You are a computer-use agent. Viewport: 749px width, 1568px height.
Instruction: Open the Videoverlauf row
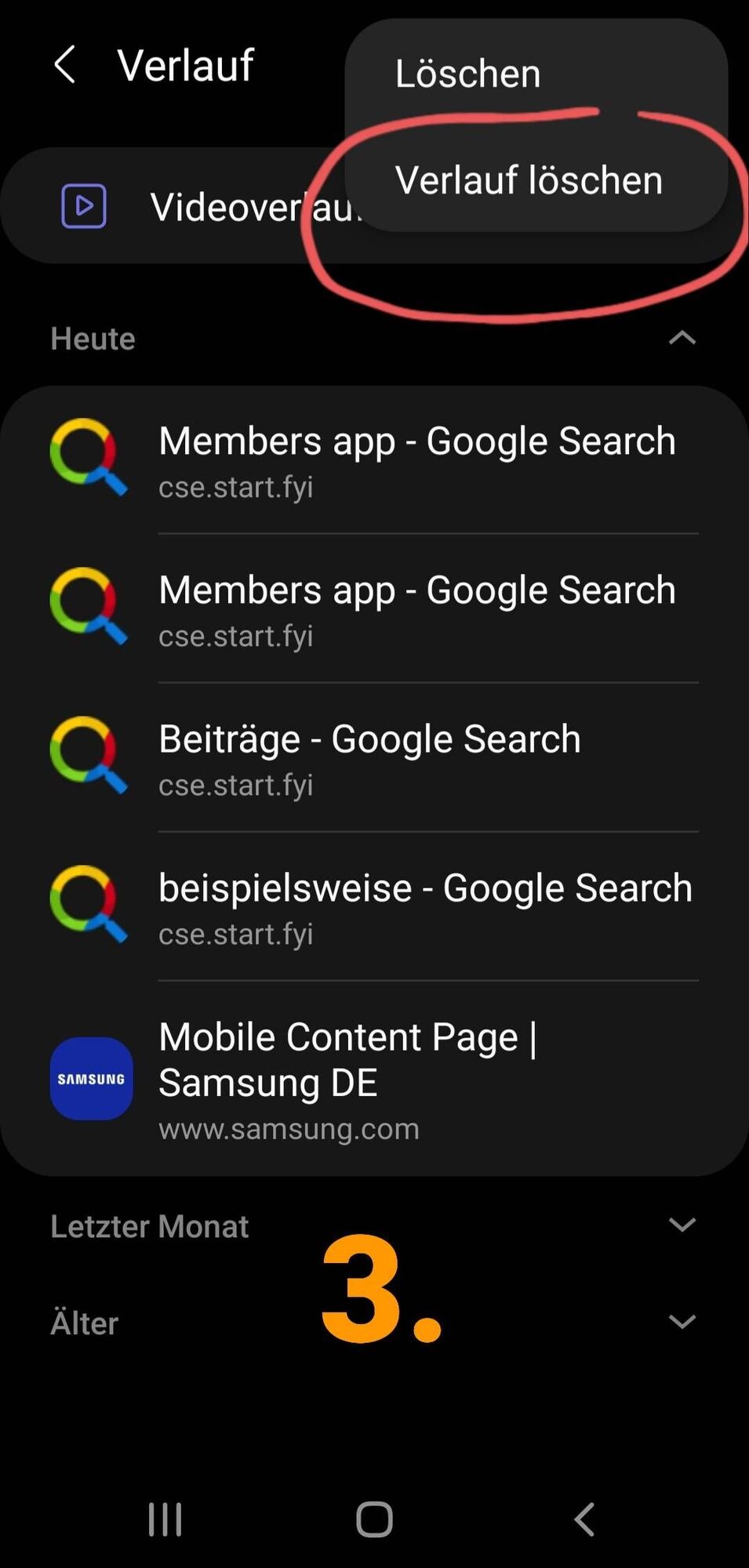(180, 207)
